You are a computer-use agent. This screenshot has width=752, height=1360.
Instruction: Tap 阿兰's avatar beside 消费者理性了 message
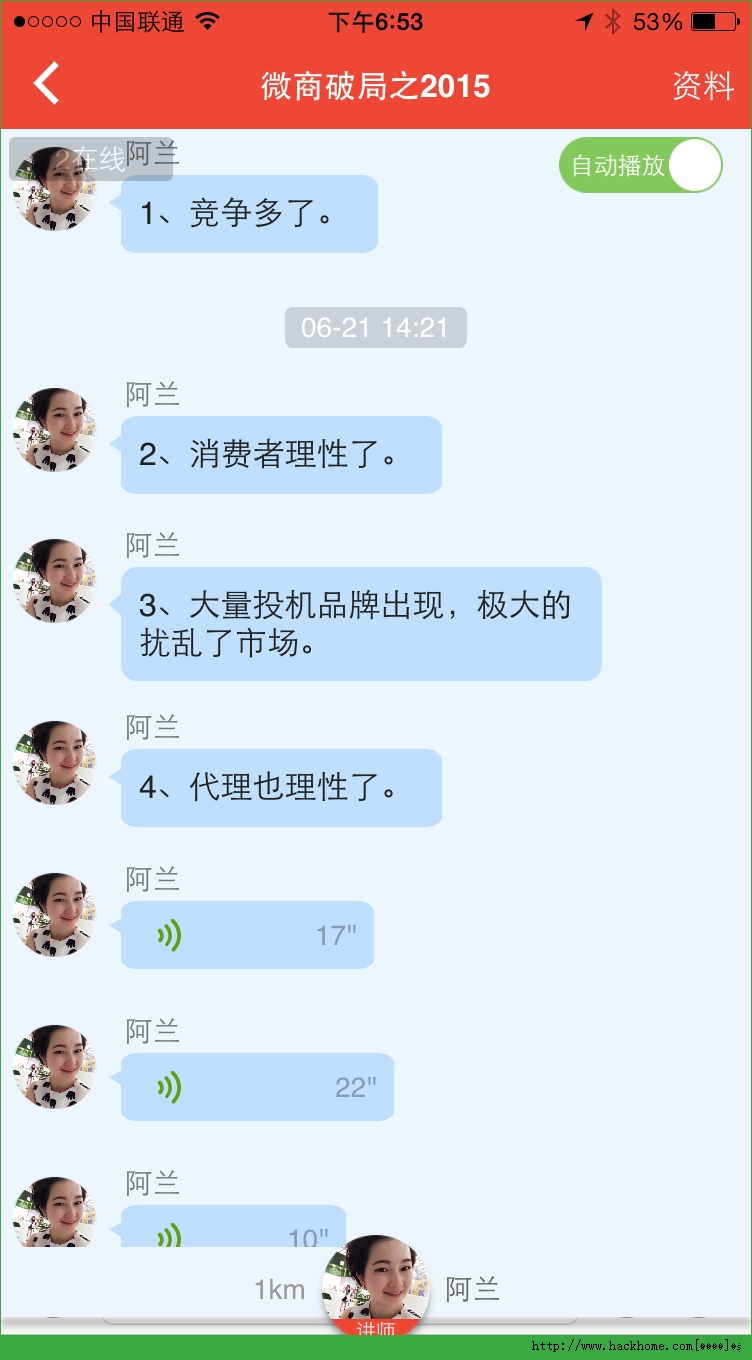tap(55, 431)
